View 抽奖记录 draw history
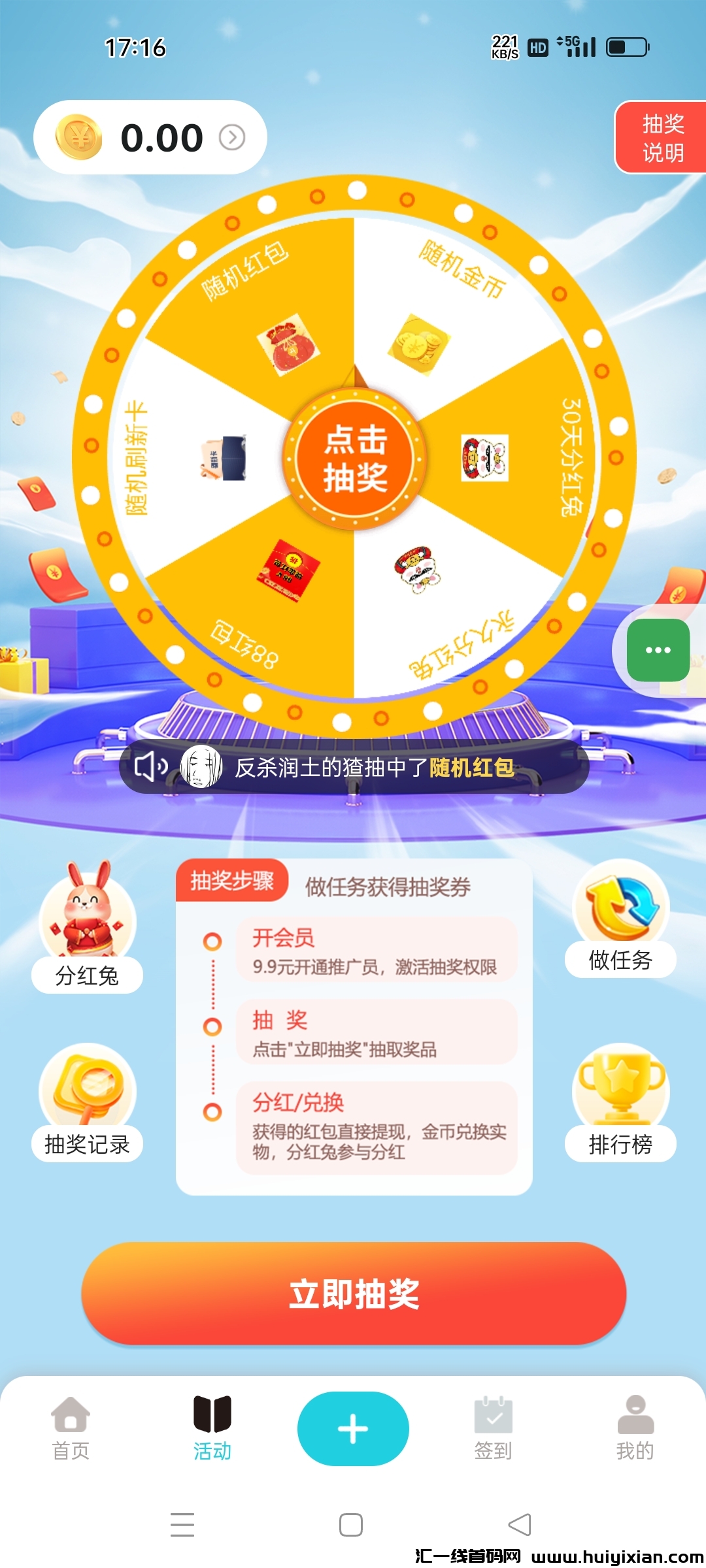 [x=87, y=1103]
